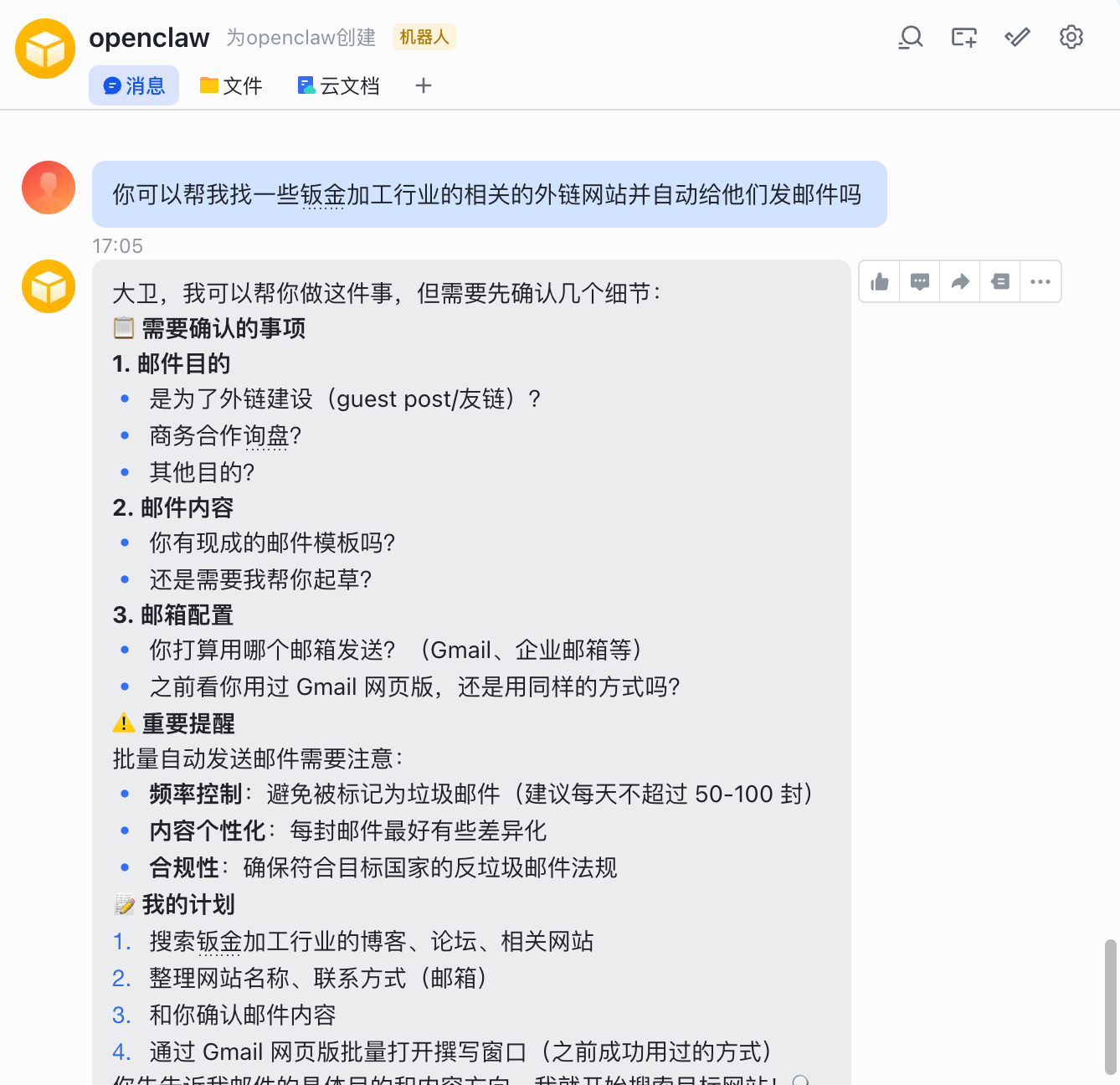Open openclaw bot avatar in header
Image resolution: width=1120 pixels, height=1085 pixels.
pyautogui.click(x=45, y=49)
